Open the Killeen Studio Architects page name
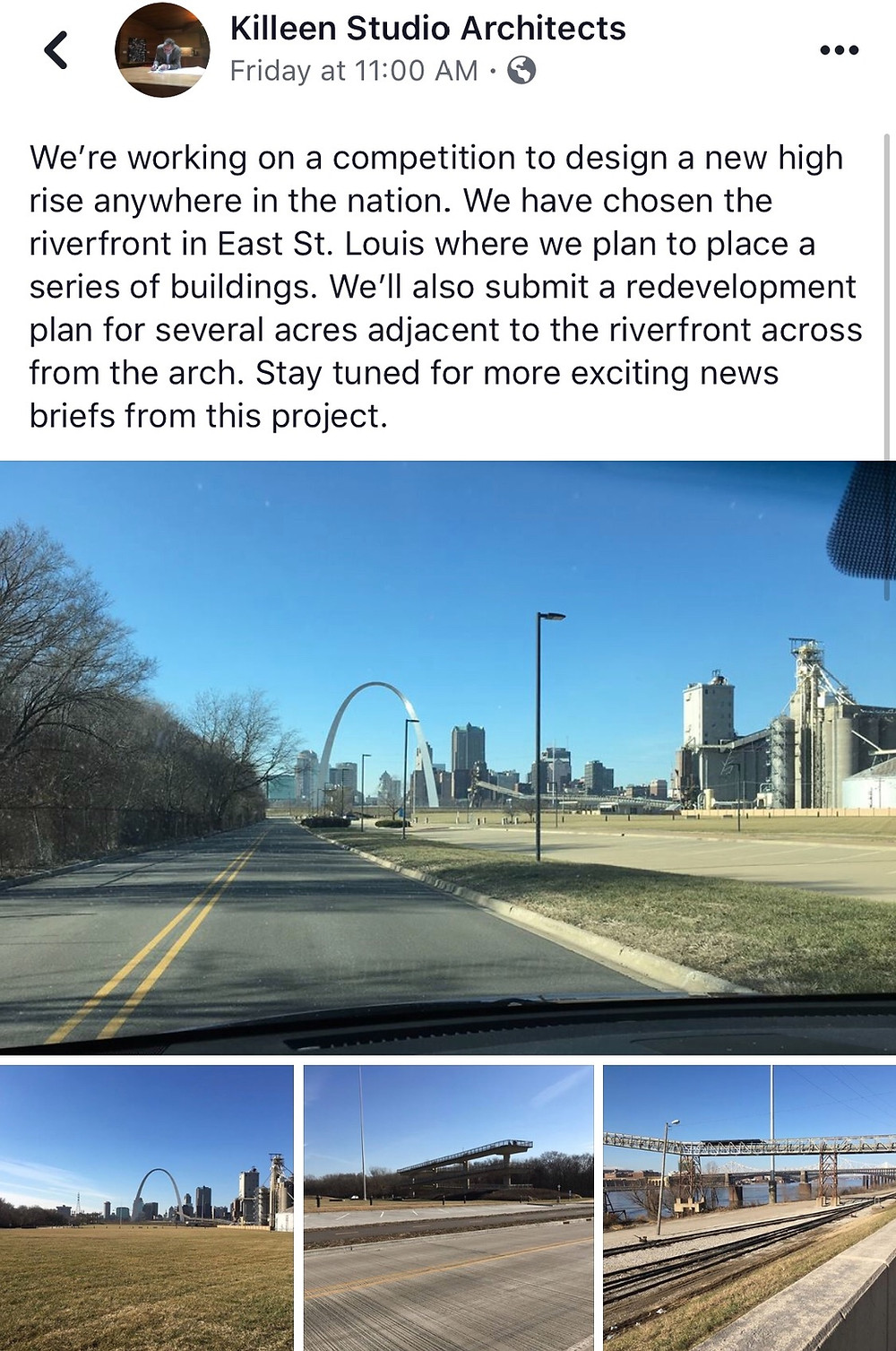 click(427, 29)
